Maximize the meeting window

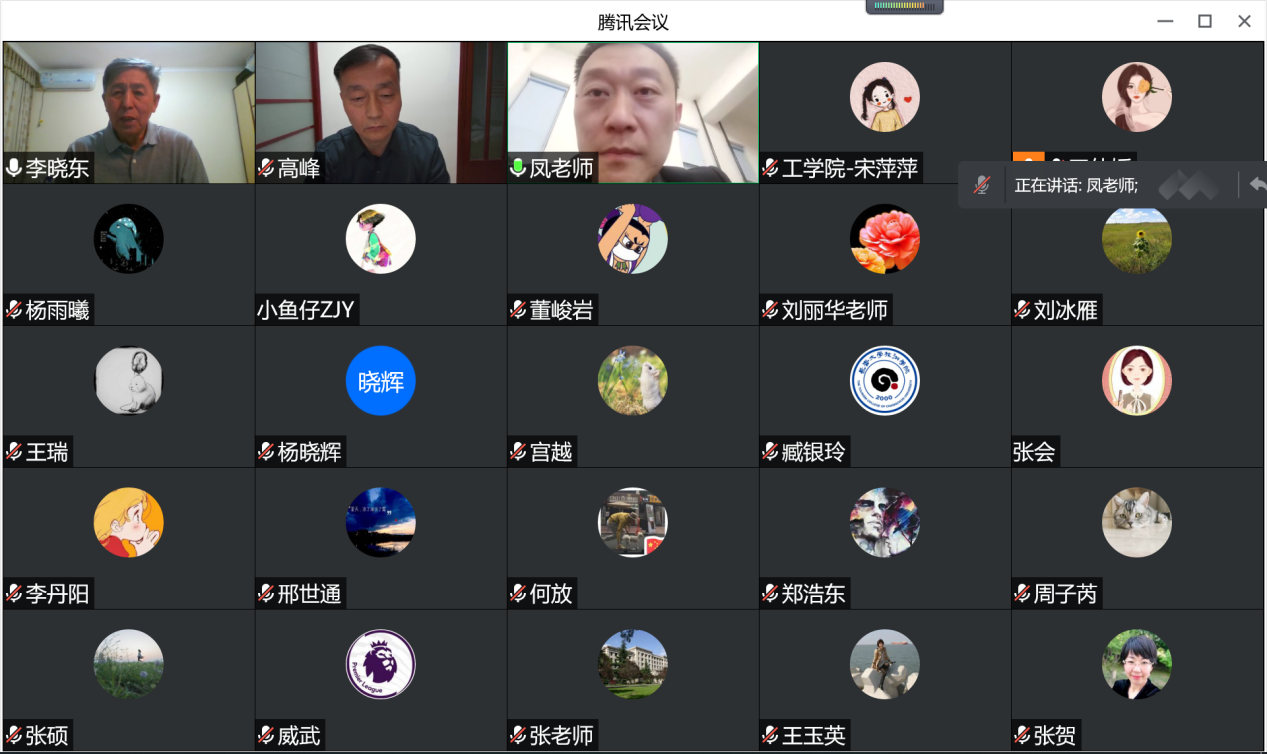click(x=1205, y=21)
